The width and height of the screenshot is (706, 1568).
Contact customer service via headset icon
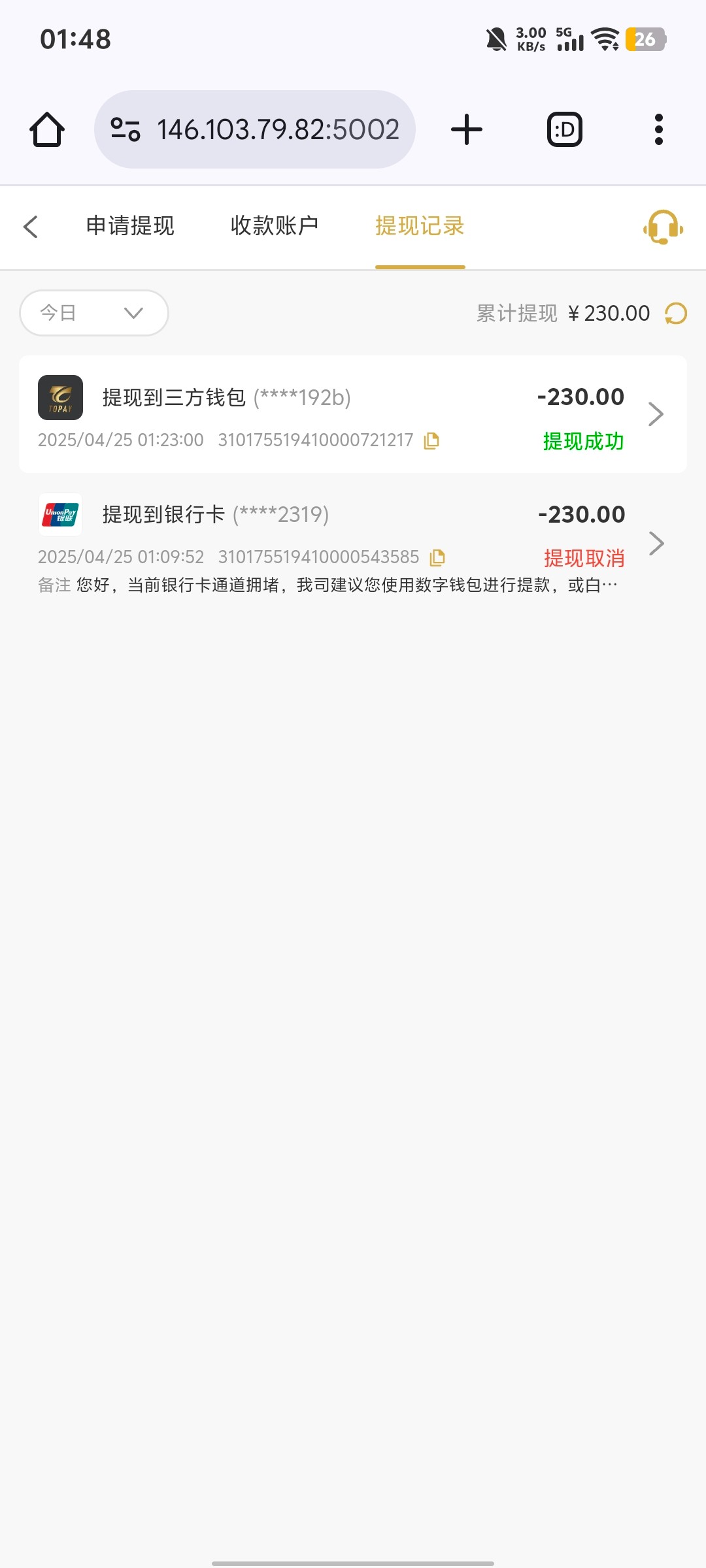coord(663,227)
